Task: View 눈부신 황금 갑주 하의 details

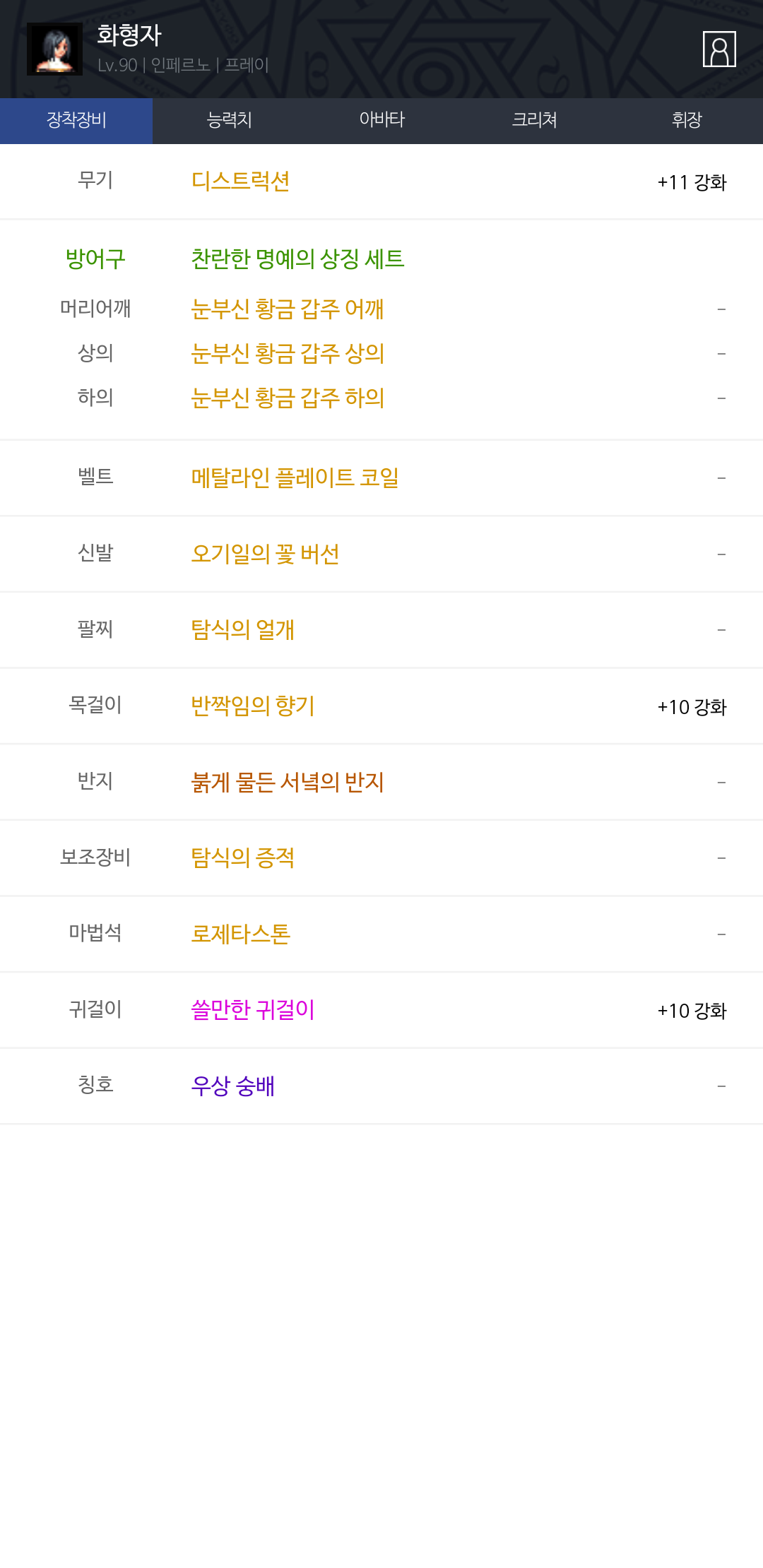Action: click(288, 398)
